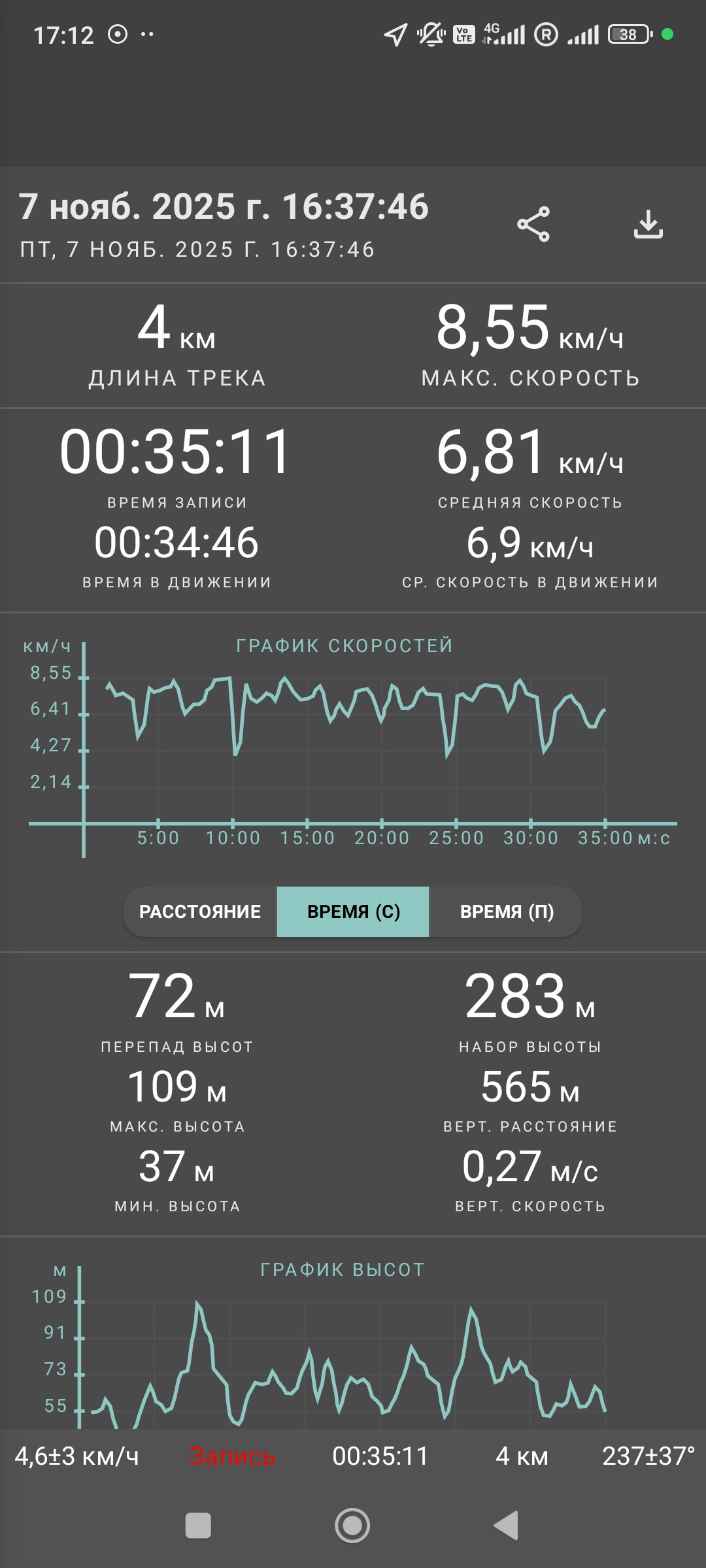Viewport: 706px width, 1568px height.
Task: Switch the graph to Время (П)
Action: click(x=506, y=911)
